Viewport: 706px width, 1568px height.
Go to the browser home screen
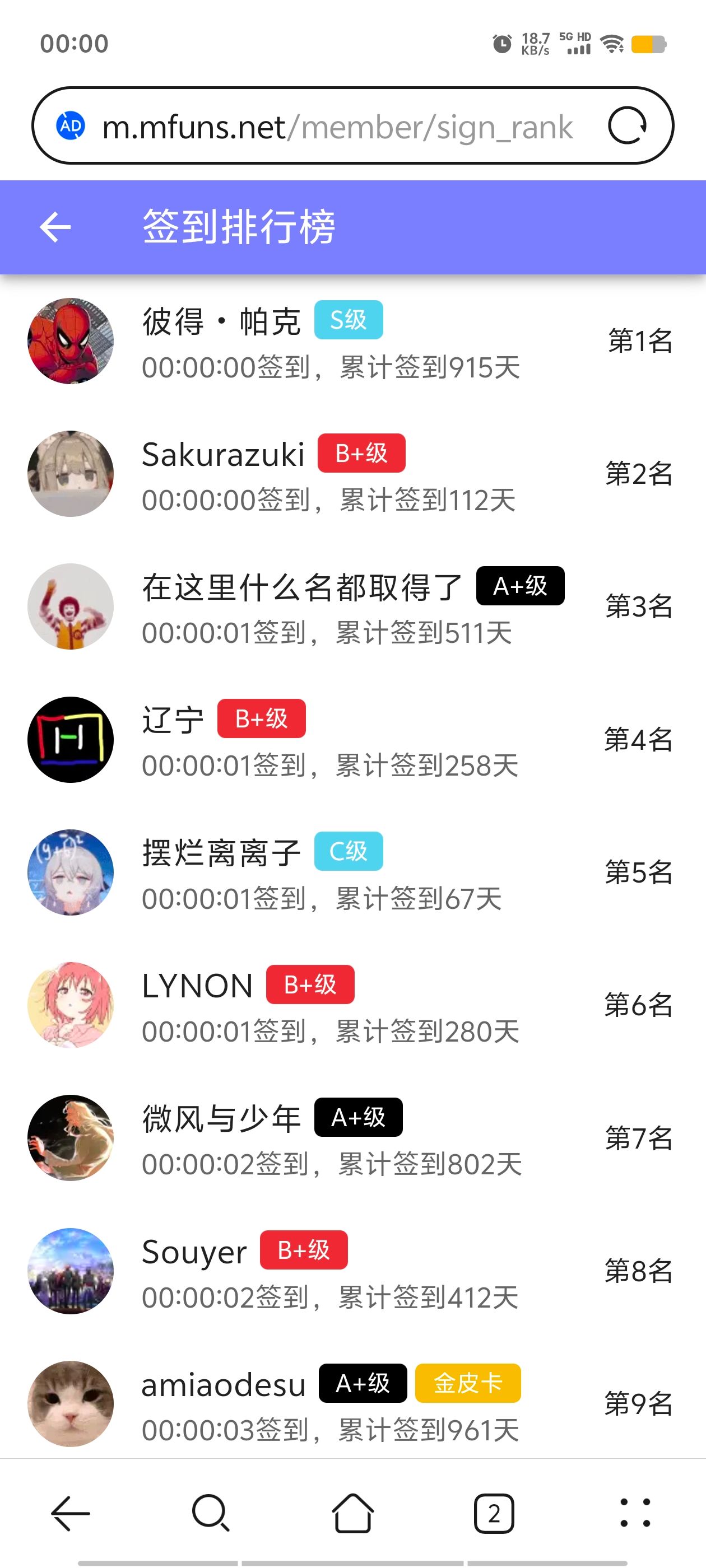(x=352, y=1513)
